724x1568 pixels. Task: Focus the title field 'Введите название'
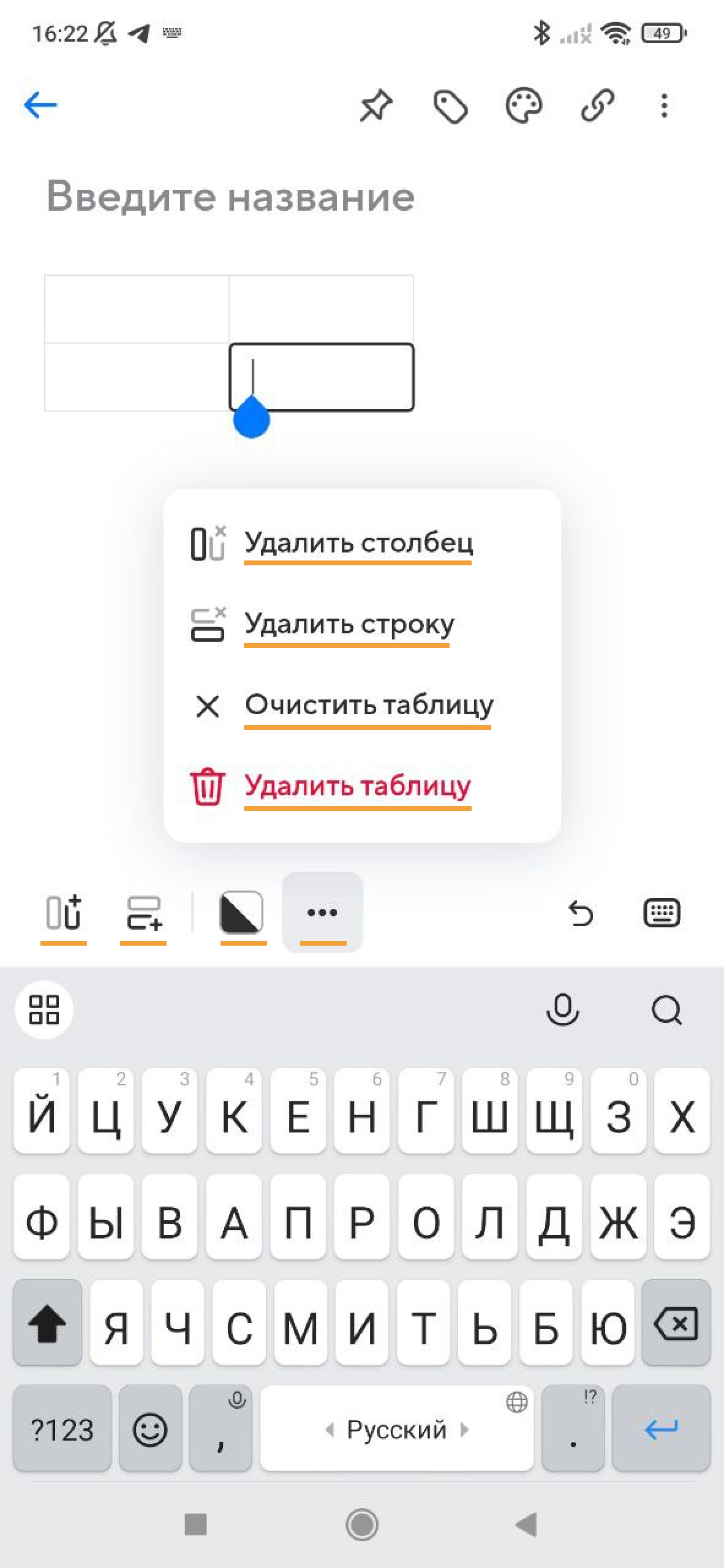tap(230, 197)
